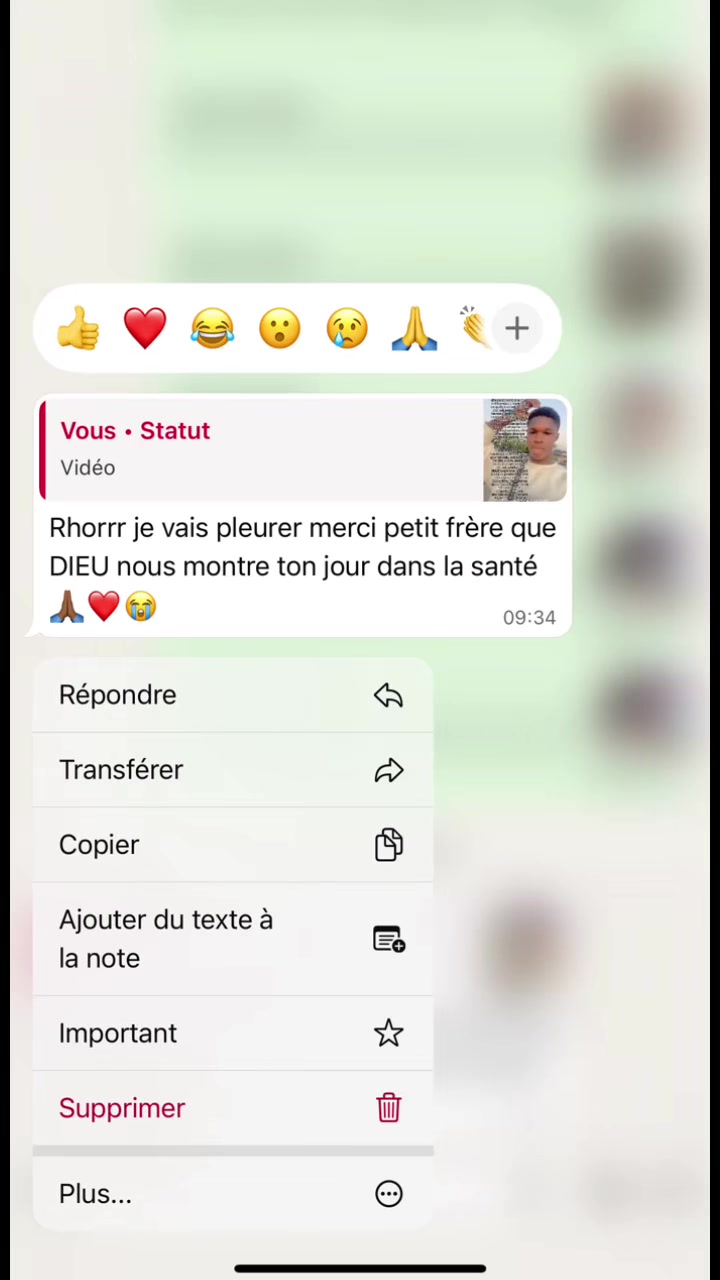
Task: Open more emoji reactions with plus
Action: tap(516, 328)
